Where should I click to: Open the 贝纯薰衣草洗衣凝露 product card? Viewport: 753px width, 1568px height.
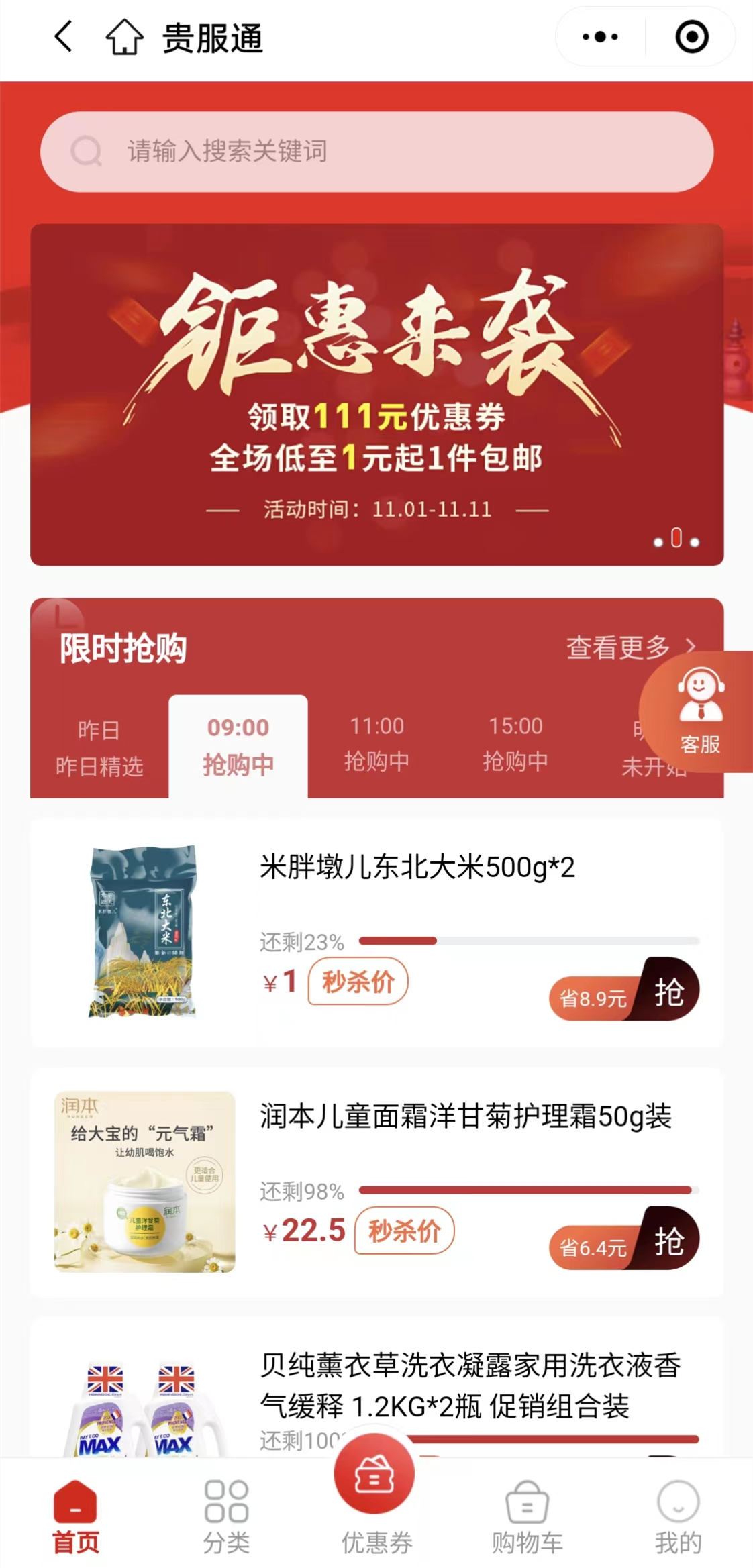(x=470, y=1386)
